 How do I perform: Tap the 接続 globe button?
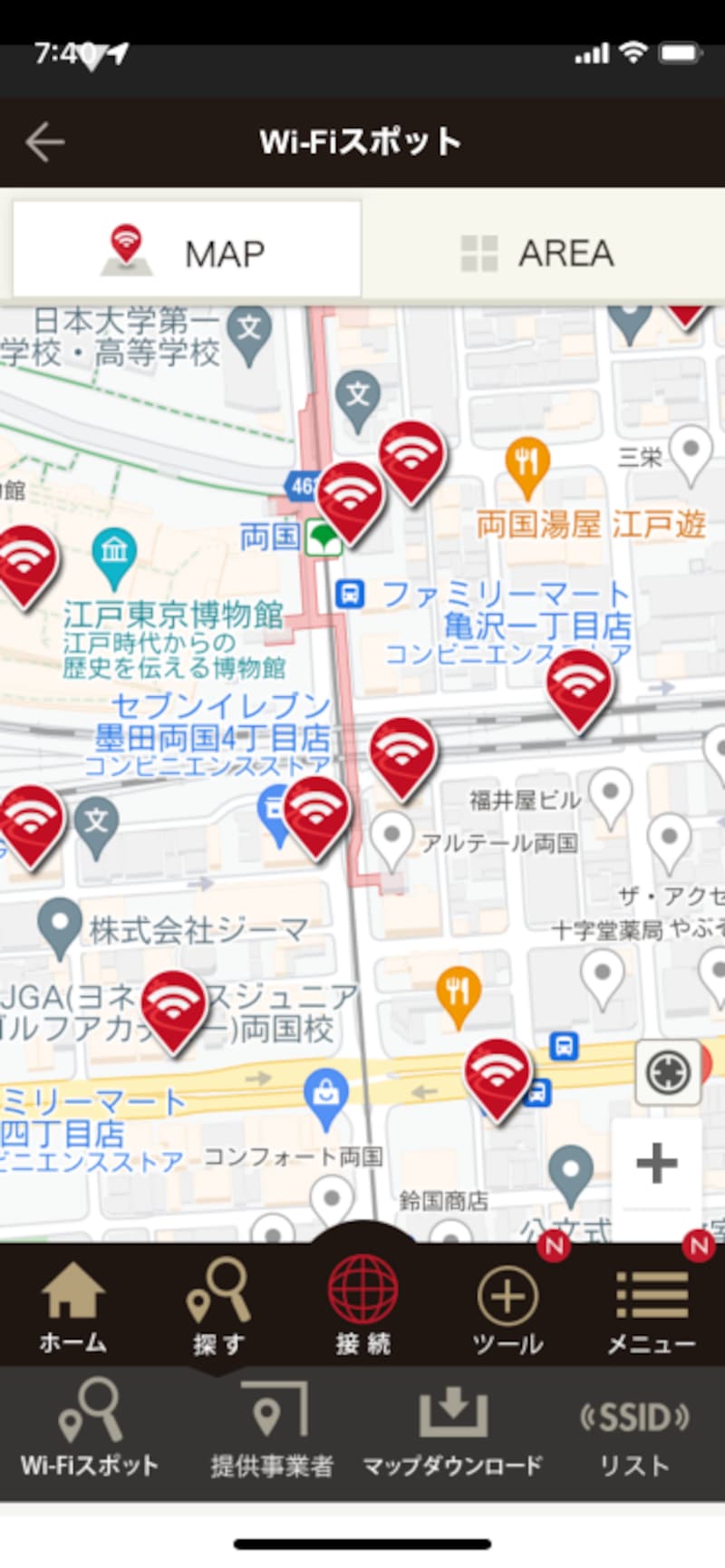pos(362,1301)
